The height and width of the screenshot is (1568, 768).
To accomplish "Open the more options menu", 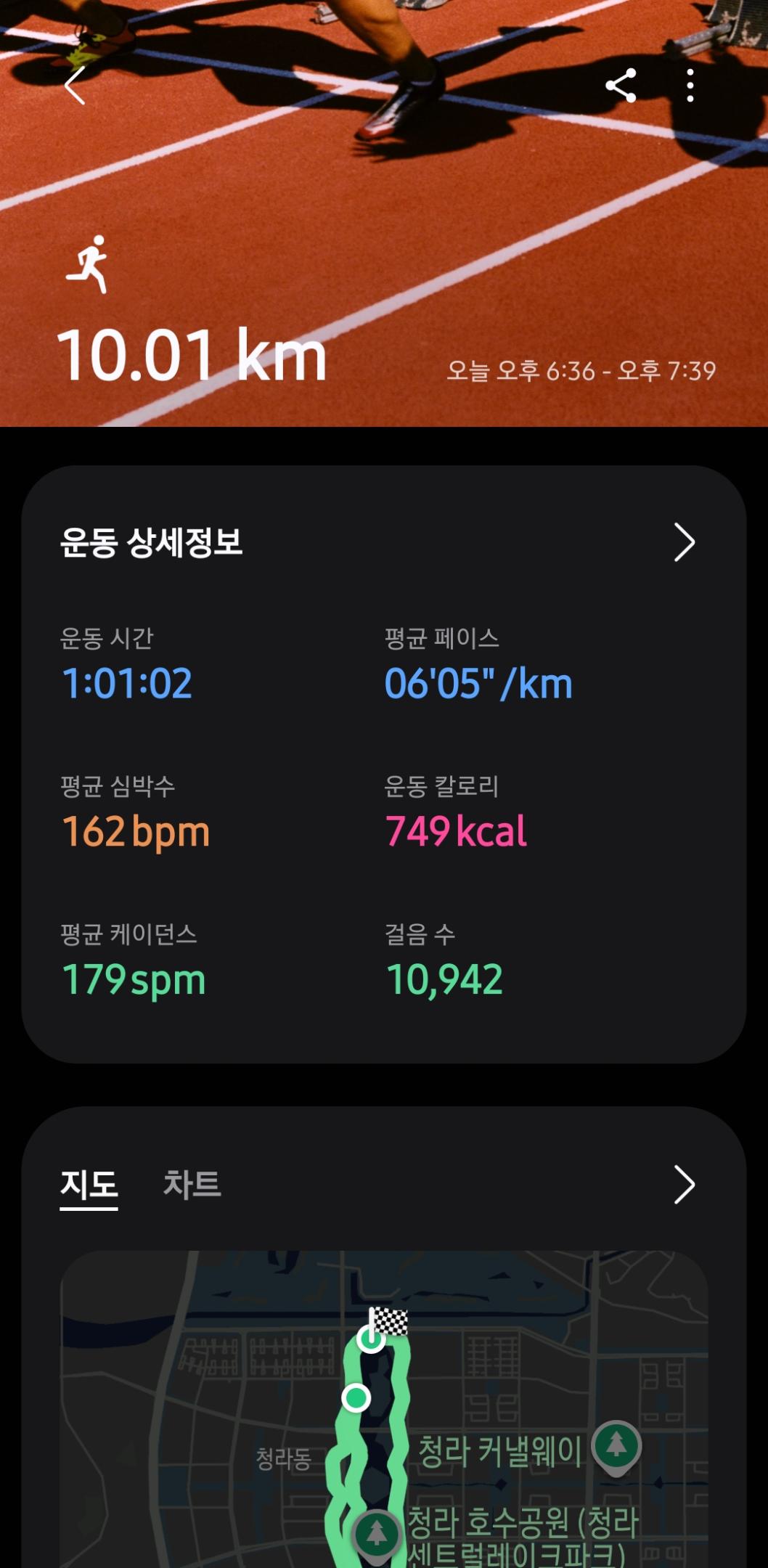I will 690,86.
